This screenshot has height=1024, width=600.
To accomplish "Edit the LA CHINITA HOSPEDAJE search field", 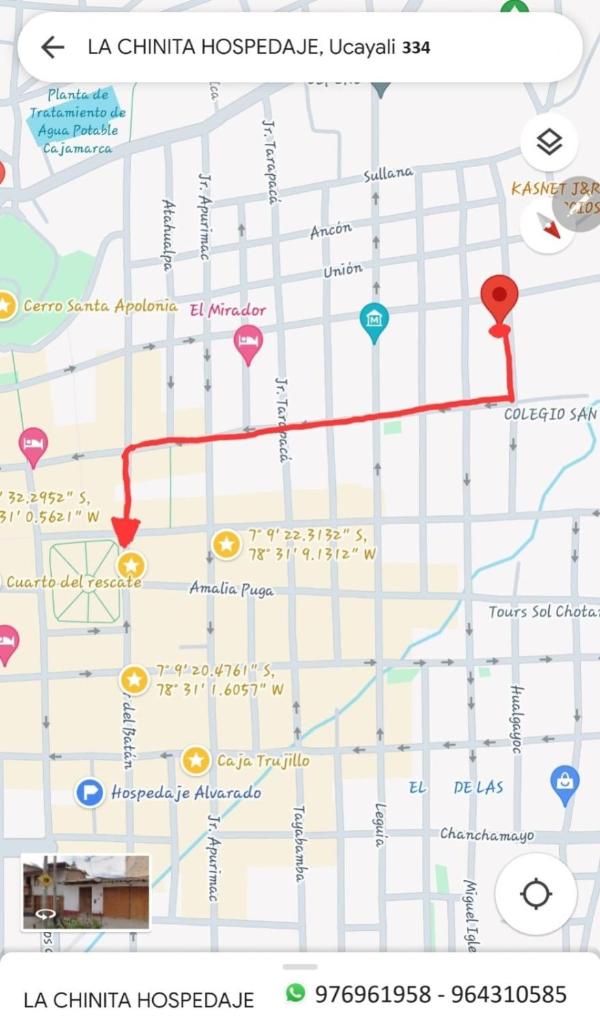I will (x=300, y=47).
